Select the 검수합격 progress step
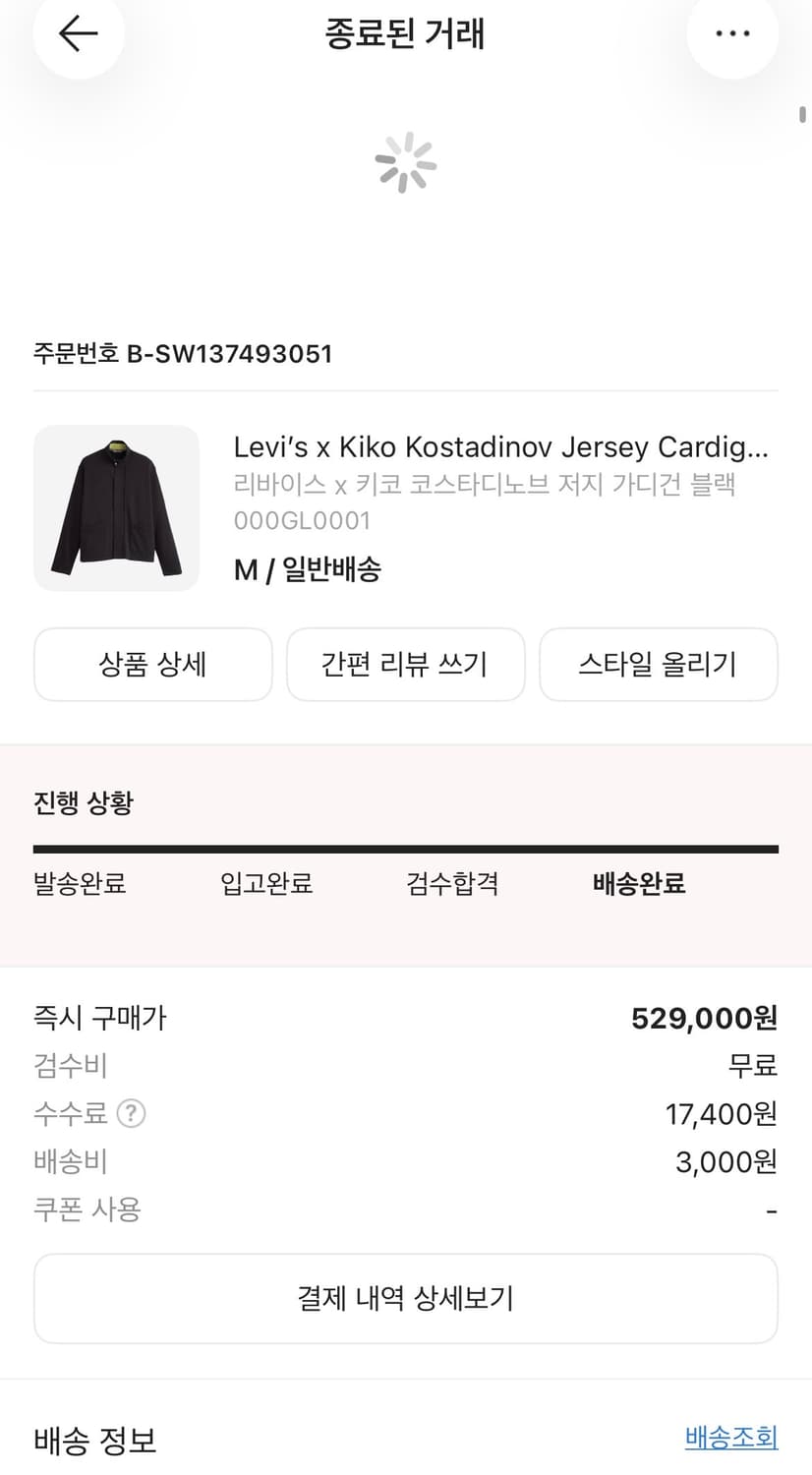The image size is (812, 1475). tap(451, 884)
